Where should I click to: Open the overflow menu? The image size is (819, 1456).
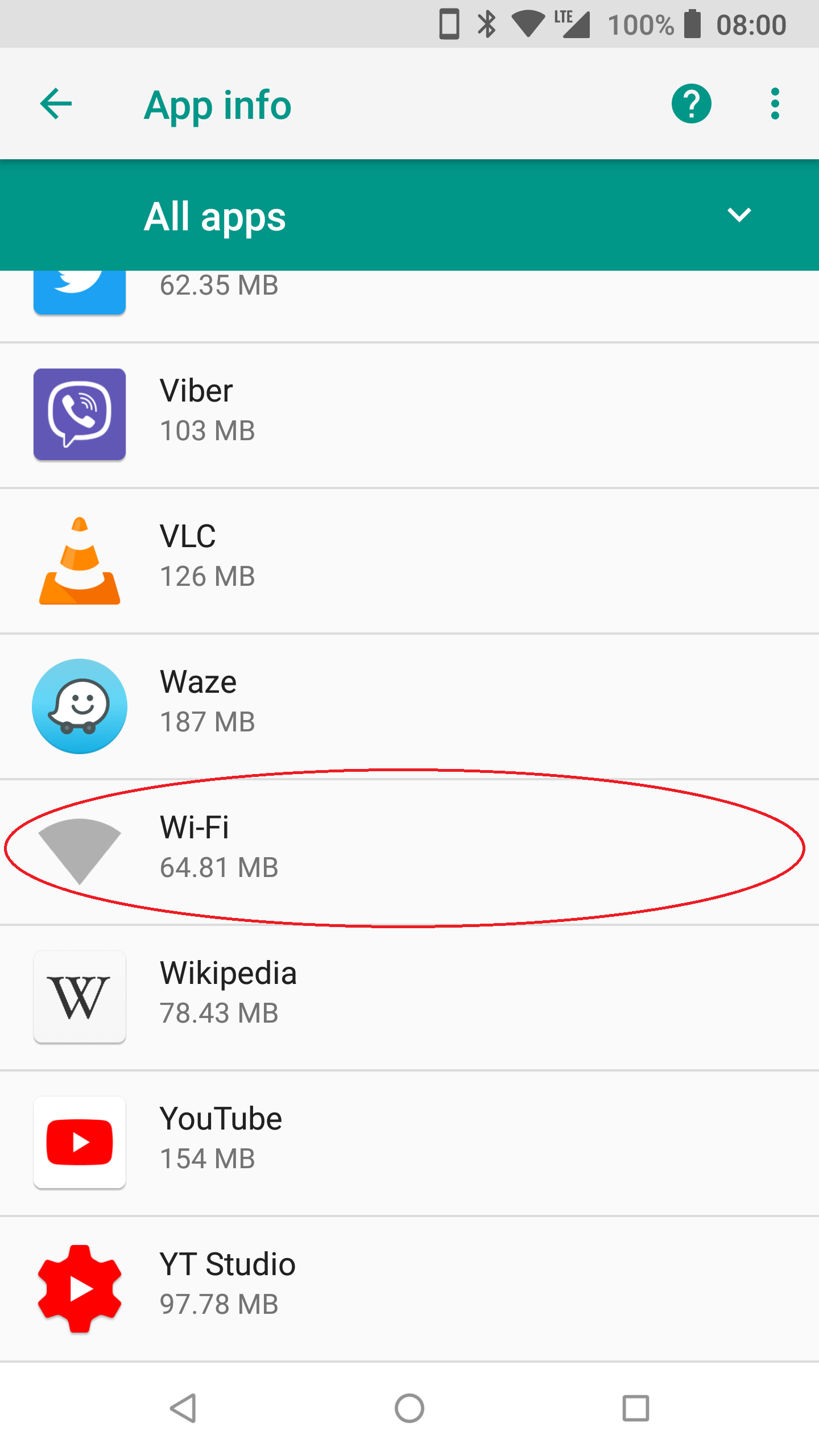(775, 104)
